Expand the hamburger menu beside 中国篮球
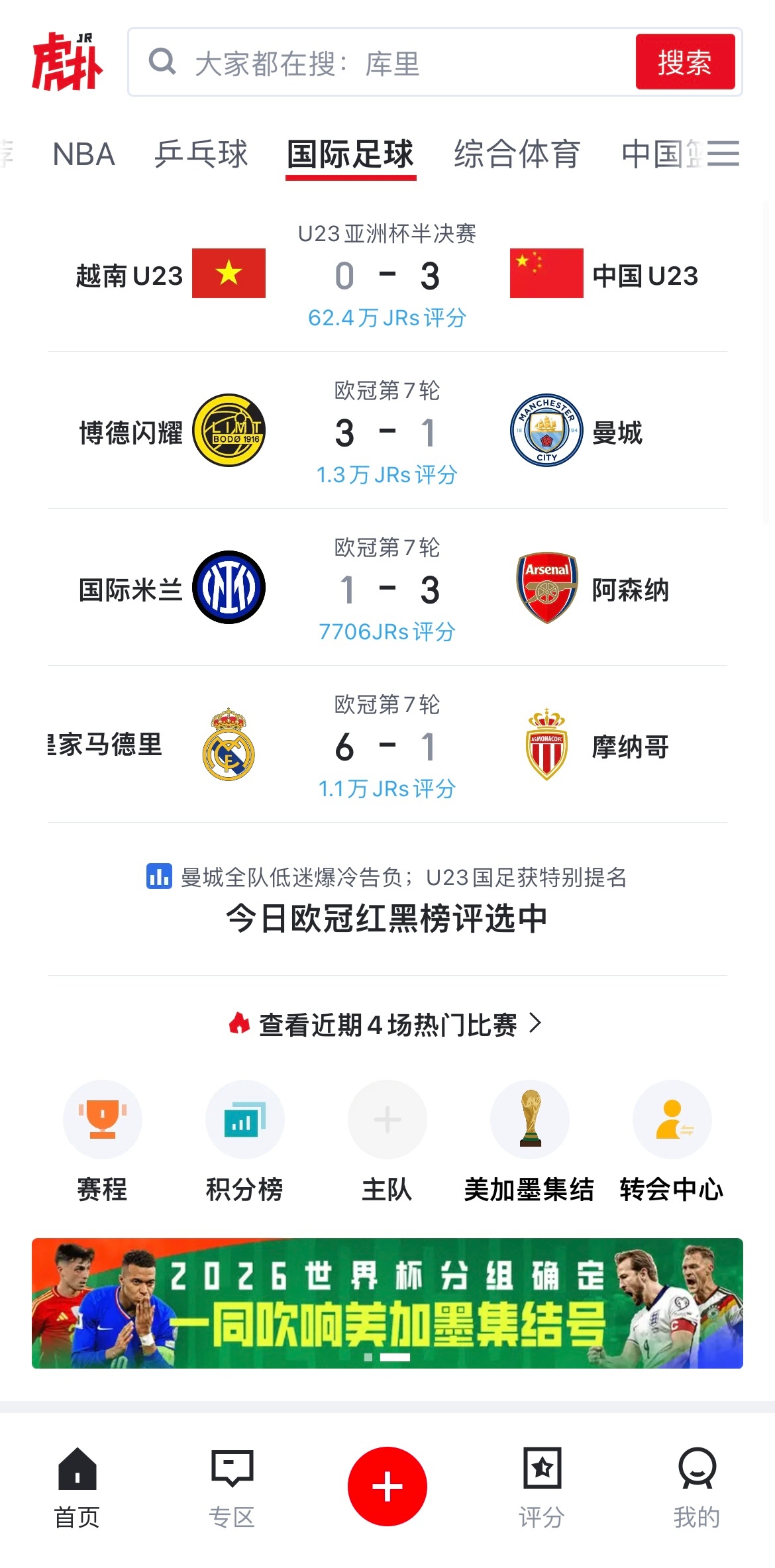Screen dimensions: 775x1568 coord(725,154)
